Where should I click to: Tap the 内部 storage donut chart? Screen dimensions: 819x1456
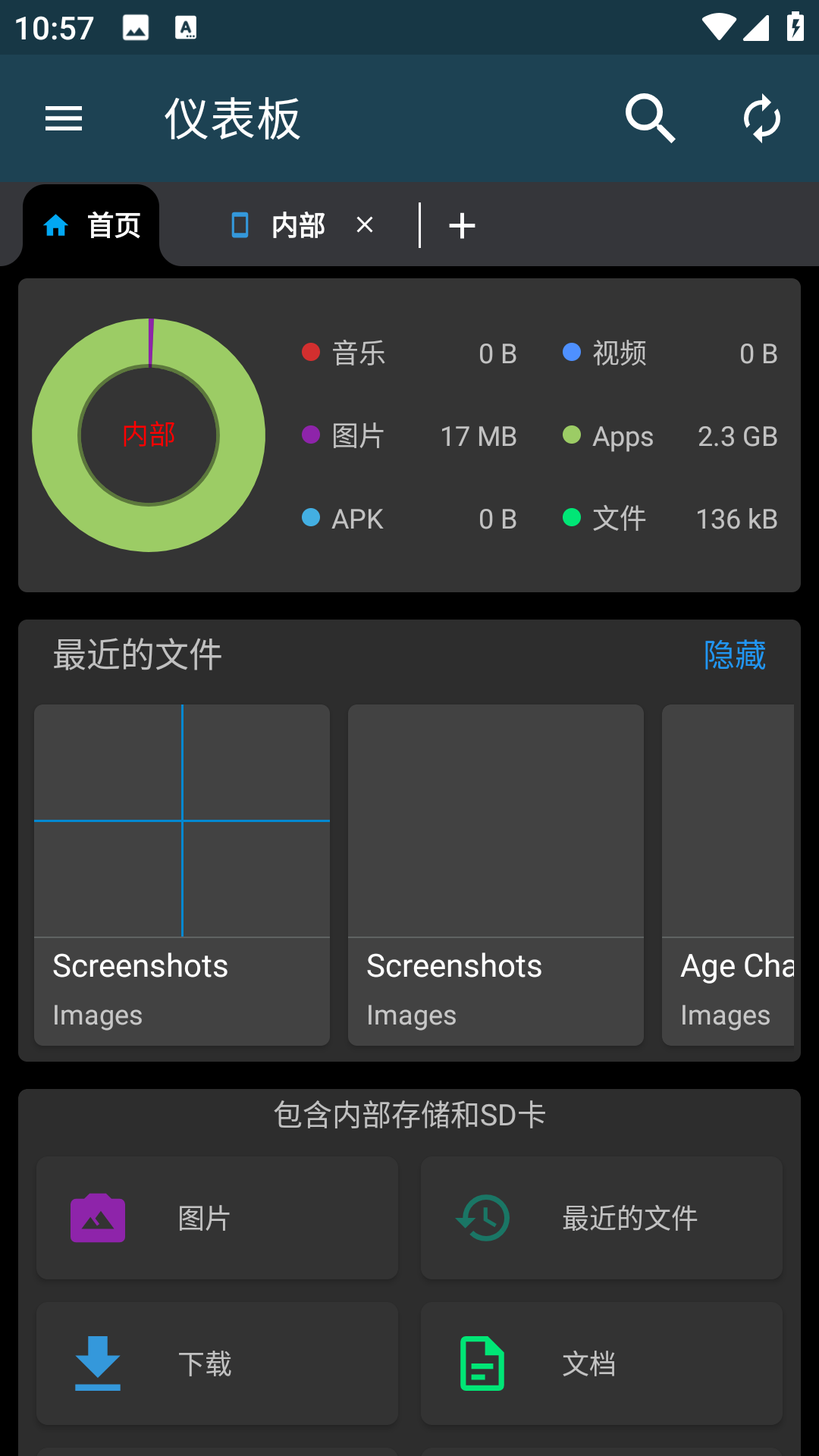(x=149, y=435)
